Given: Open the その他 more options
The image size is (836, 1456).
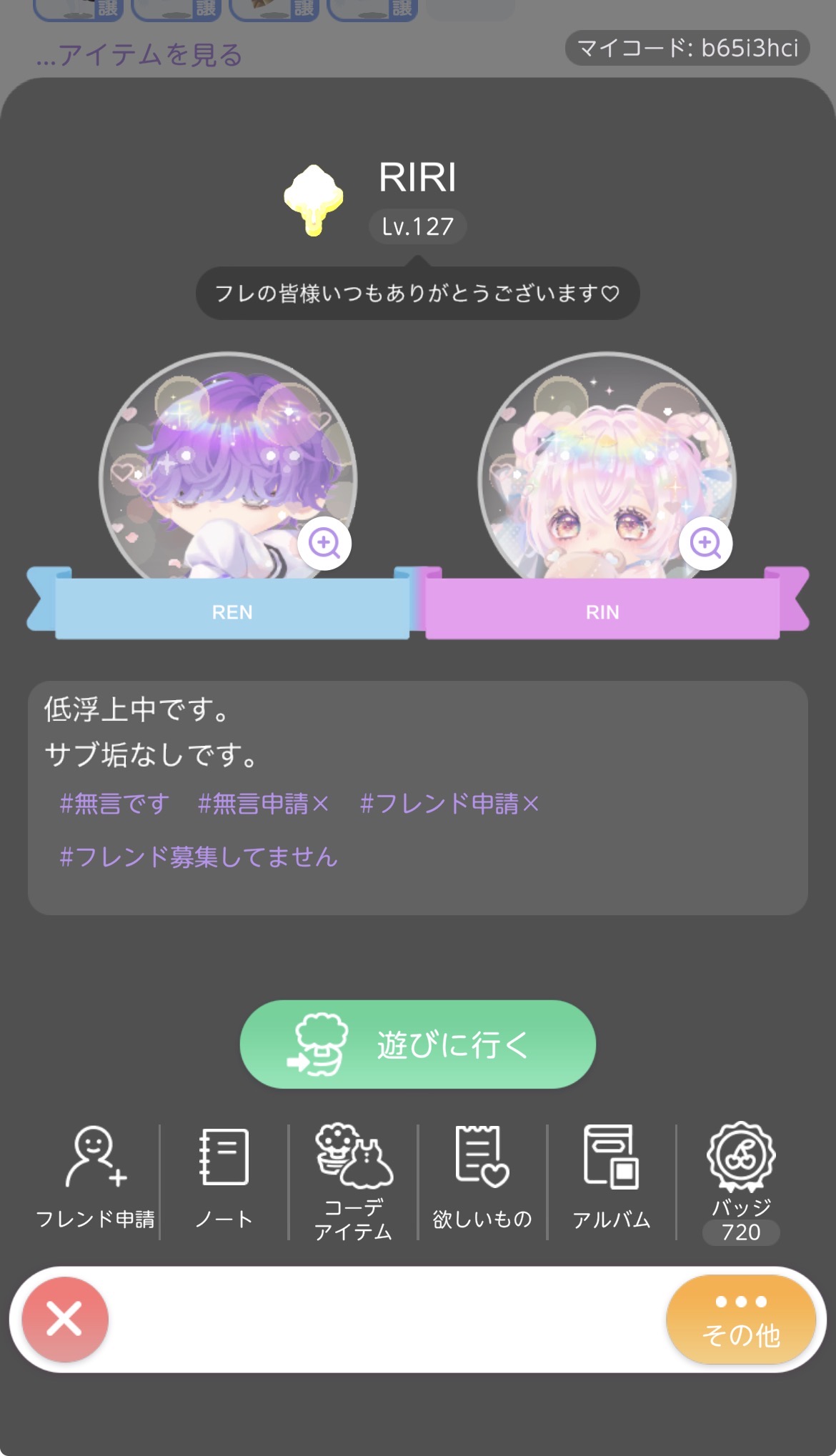Looking at the screenshot, I should pyautogui.click(x=741, y=1320).
